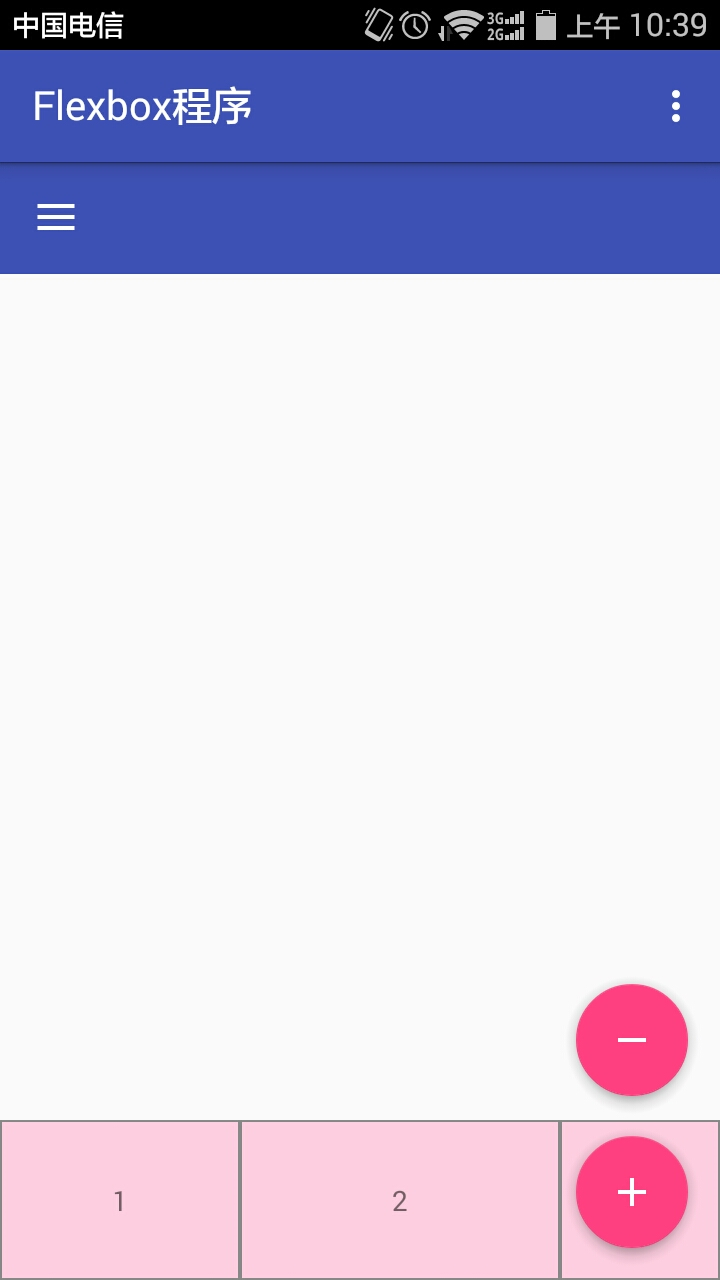Open the overflow menu

pos(676,106)
